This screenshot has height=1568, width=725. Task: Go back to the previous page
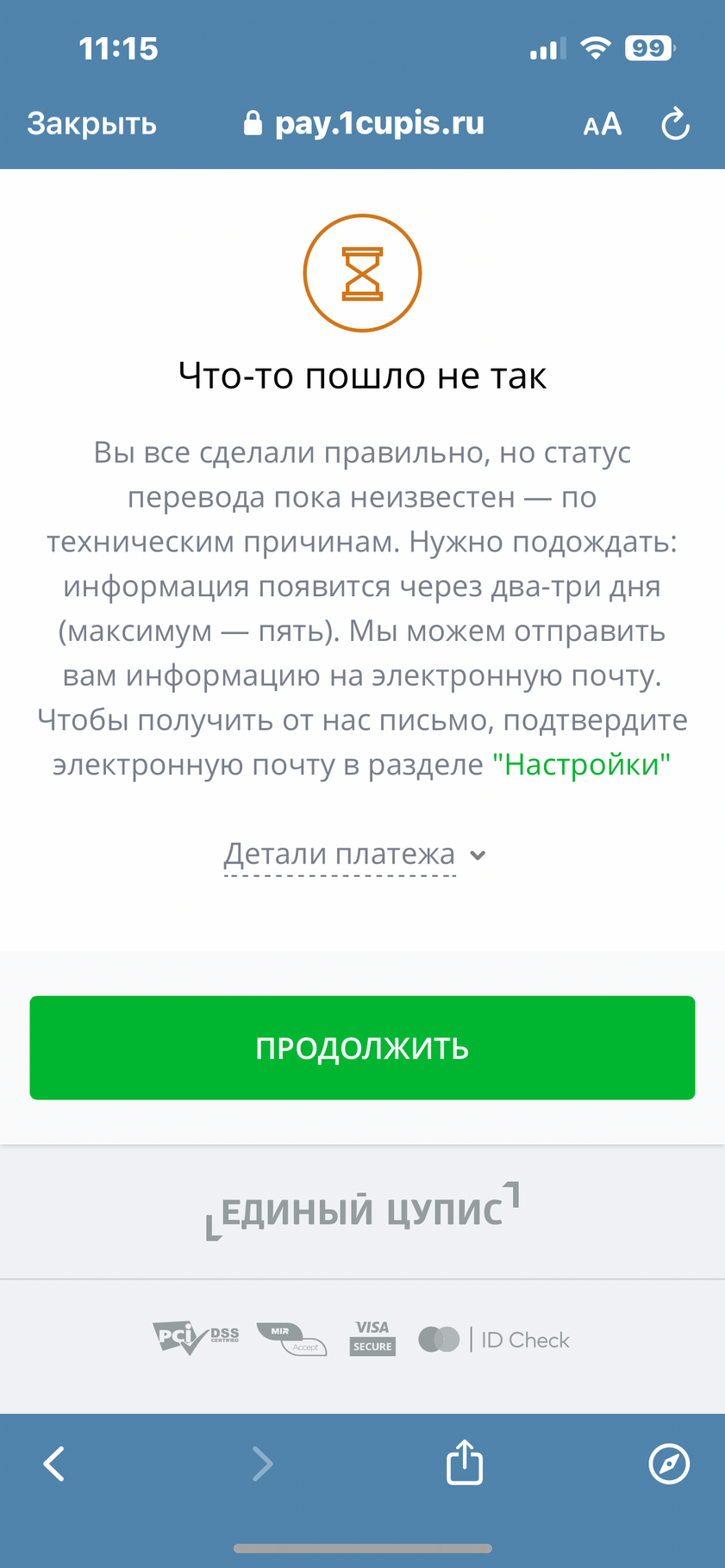(x=54, y=1464)
